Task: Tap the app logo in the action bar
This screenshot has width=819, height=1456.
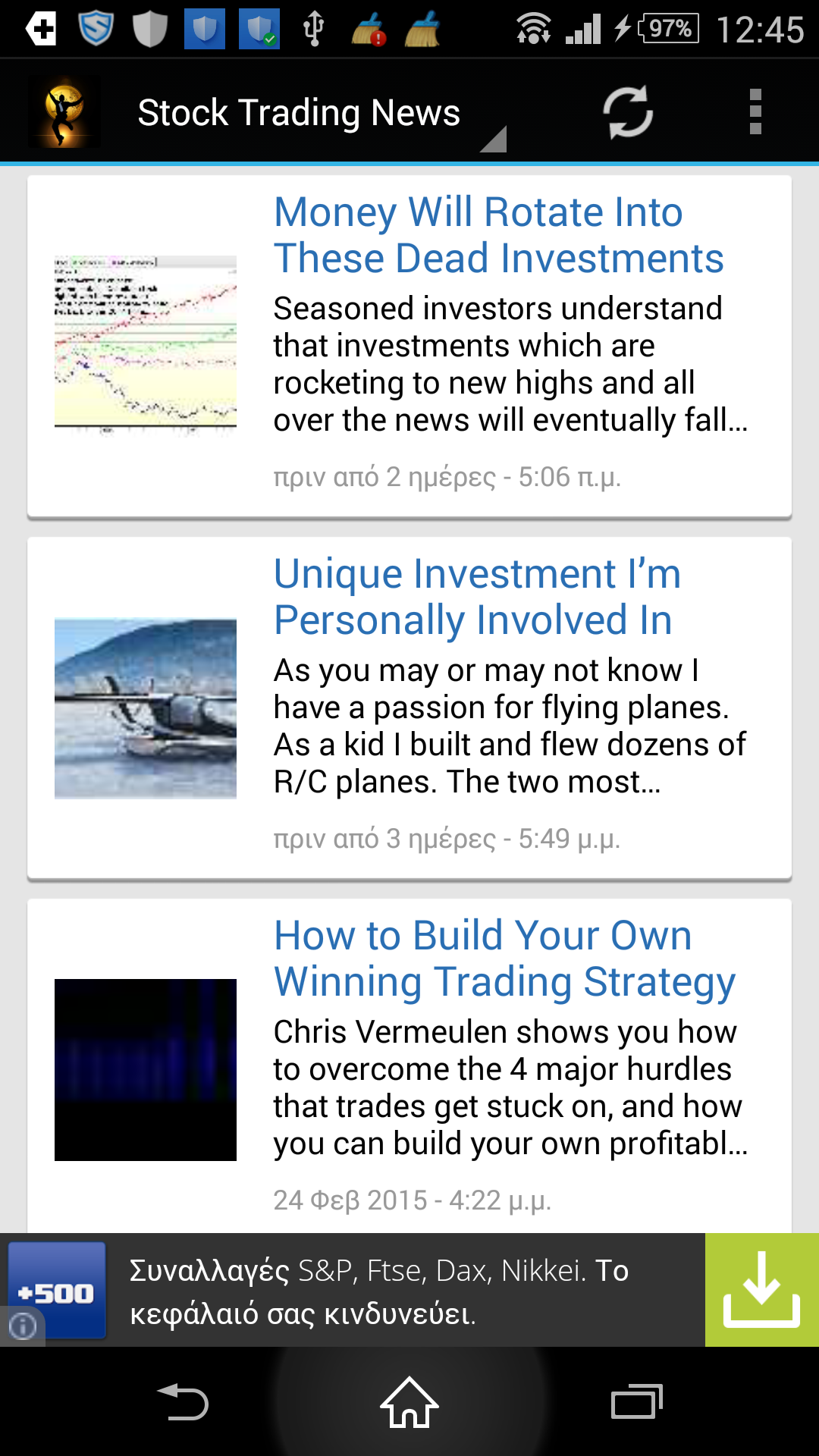Action: [x=64, y=112]
